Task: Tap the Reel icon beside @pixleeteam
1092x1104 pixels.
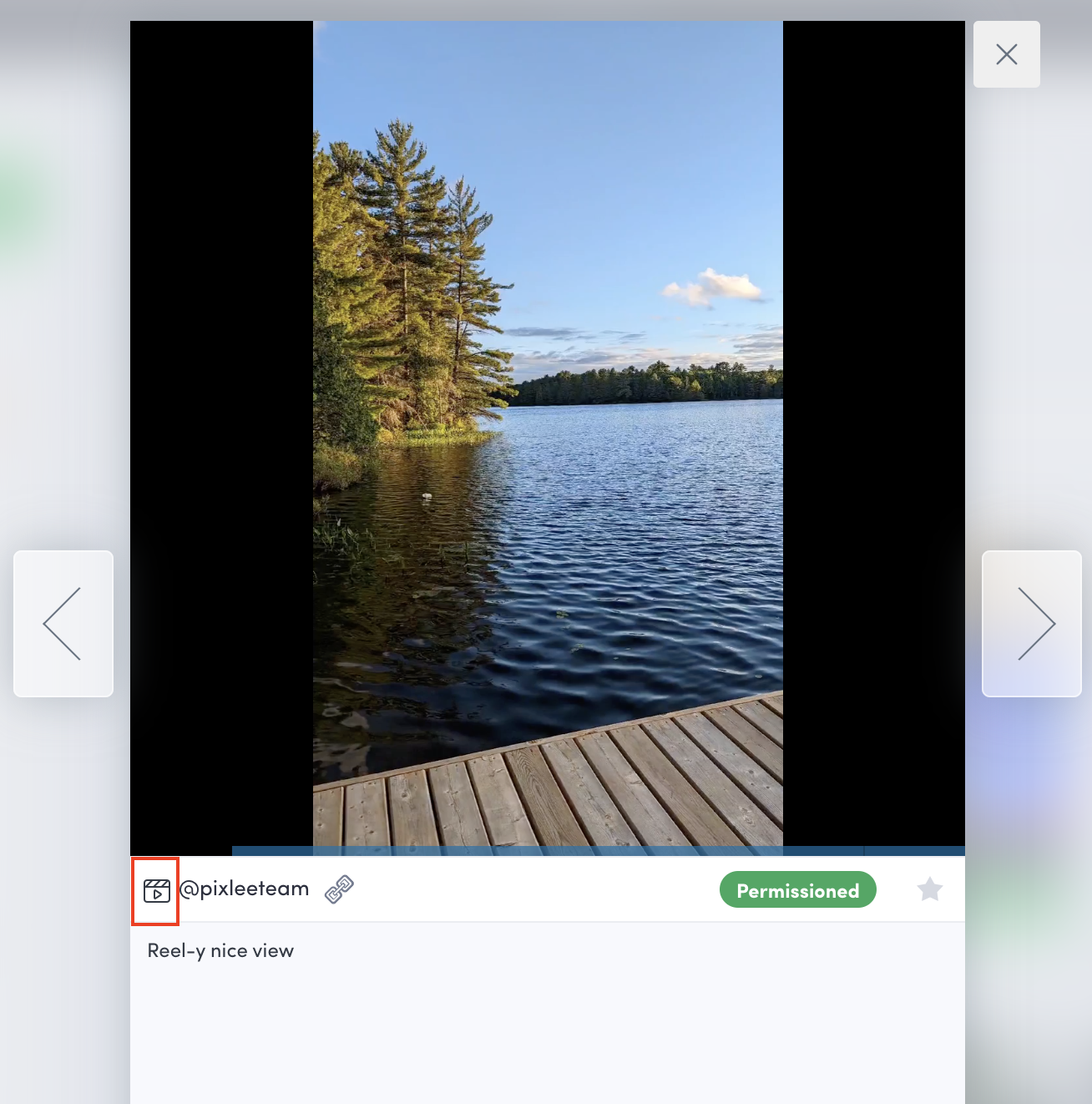Action: point(156,891)
